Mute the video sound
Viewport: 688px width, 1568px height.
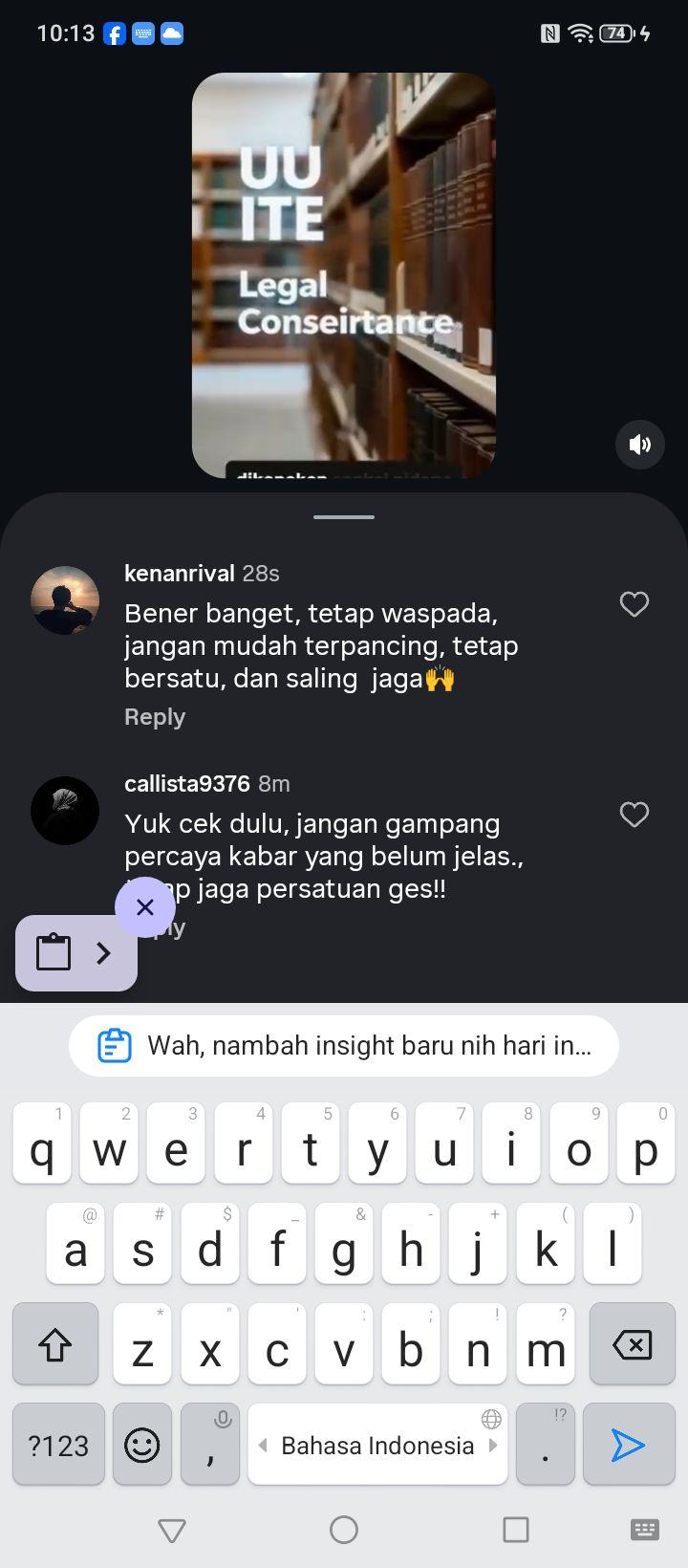point(639,444)
